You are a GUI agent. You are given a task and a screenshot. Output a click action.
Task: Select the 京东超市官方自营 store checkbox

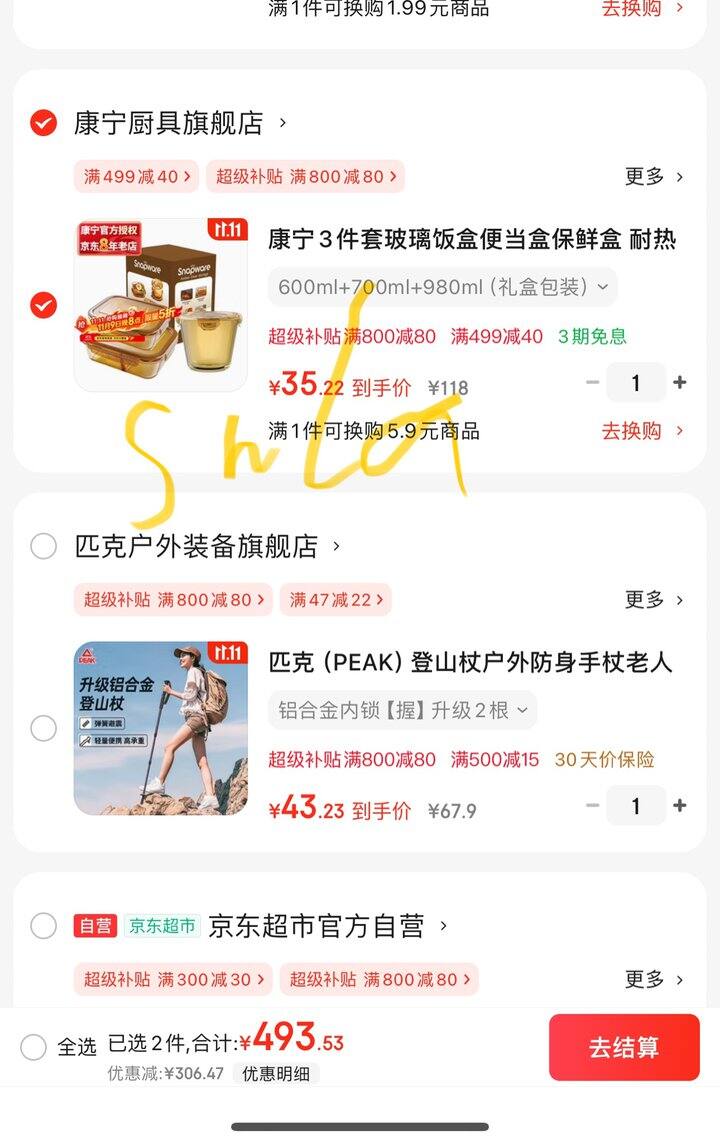click(43, 926)
